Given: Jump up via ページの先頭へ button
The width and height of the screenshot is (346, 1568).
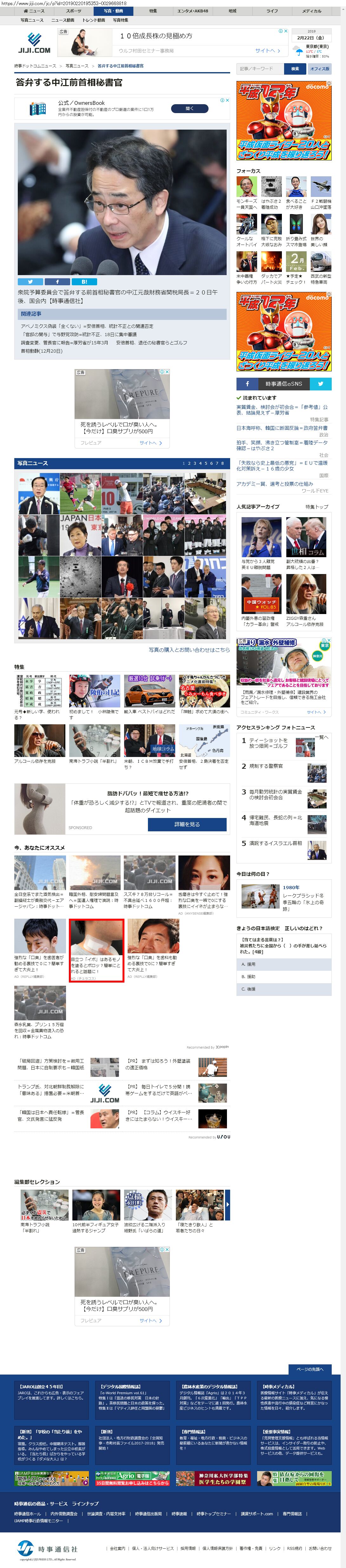Looking at the screenshot, I should coord(309,1369).
